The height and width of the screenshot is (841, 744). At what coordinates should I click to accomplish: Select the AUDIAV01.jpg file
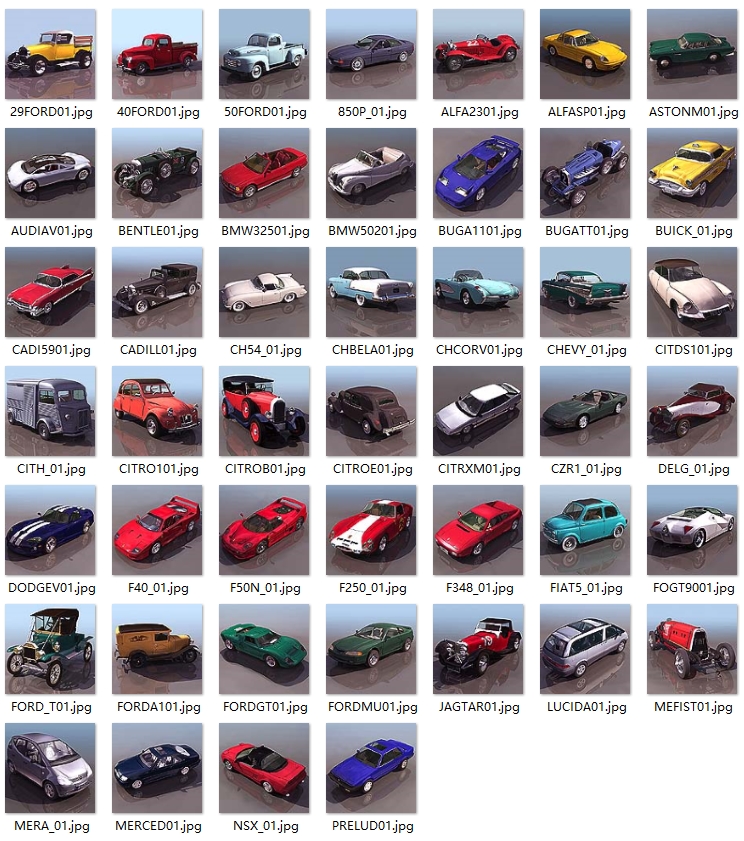tap(50, 174)
